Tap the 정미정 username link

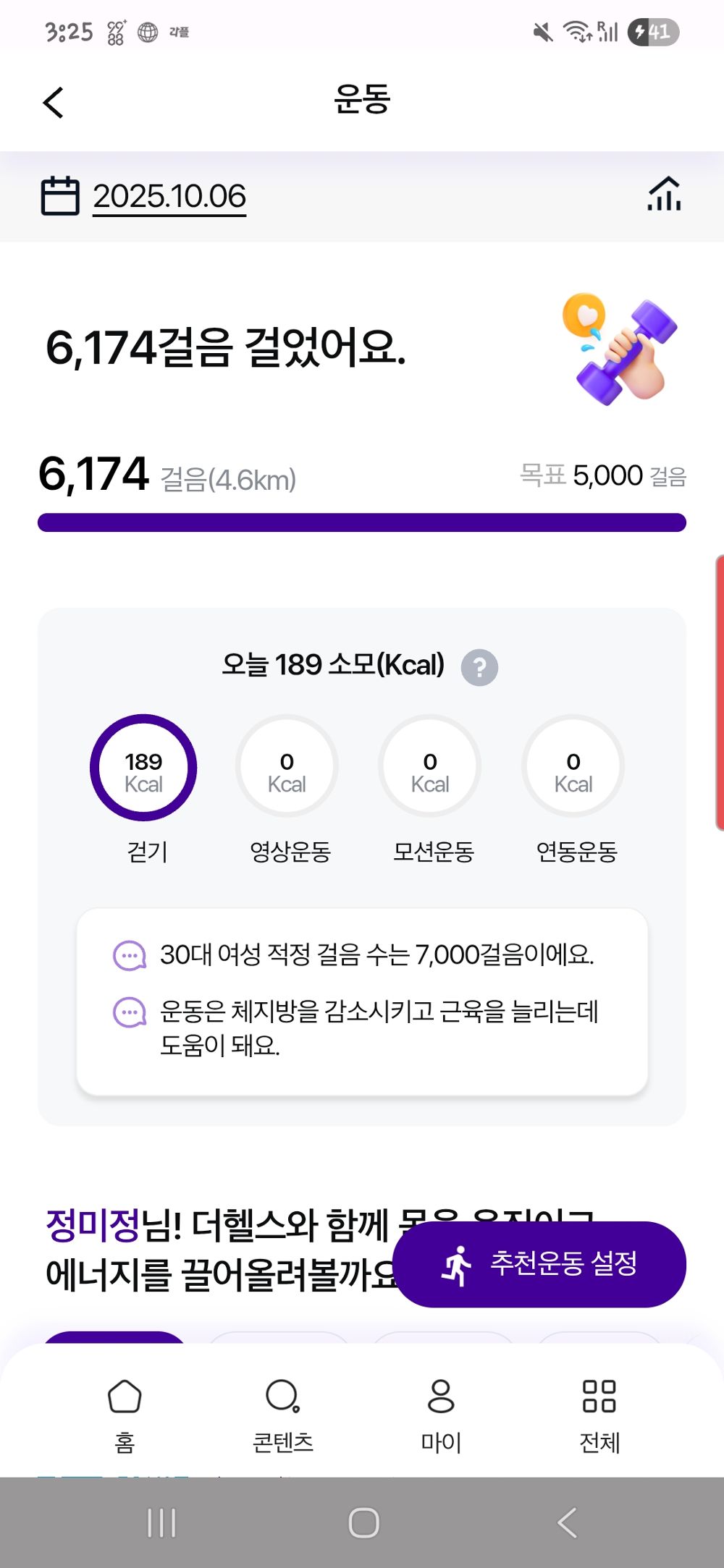point(92,1223)
